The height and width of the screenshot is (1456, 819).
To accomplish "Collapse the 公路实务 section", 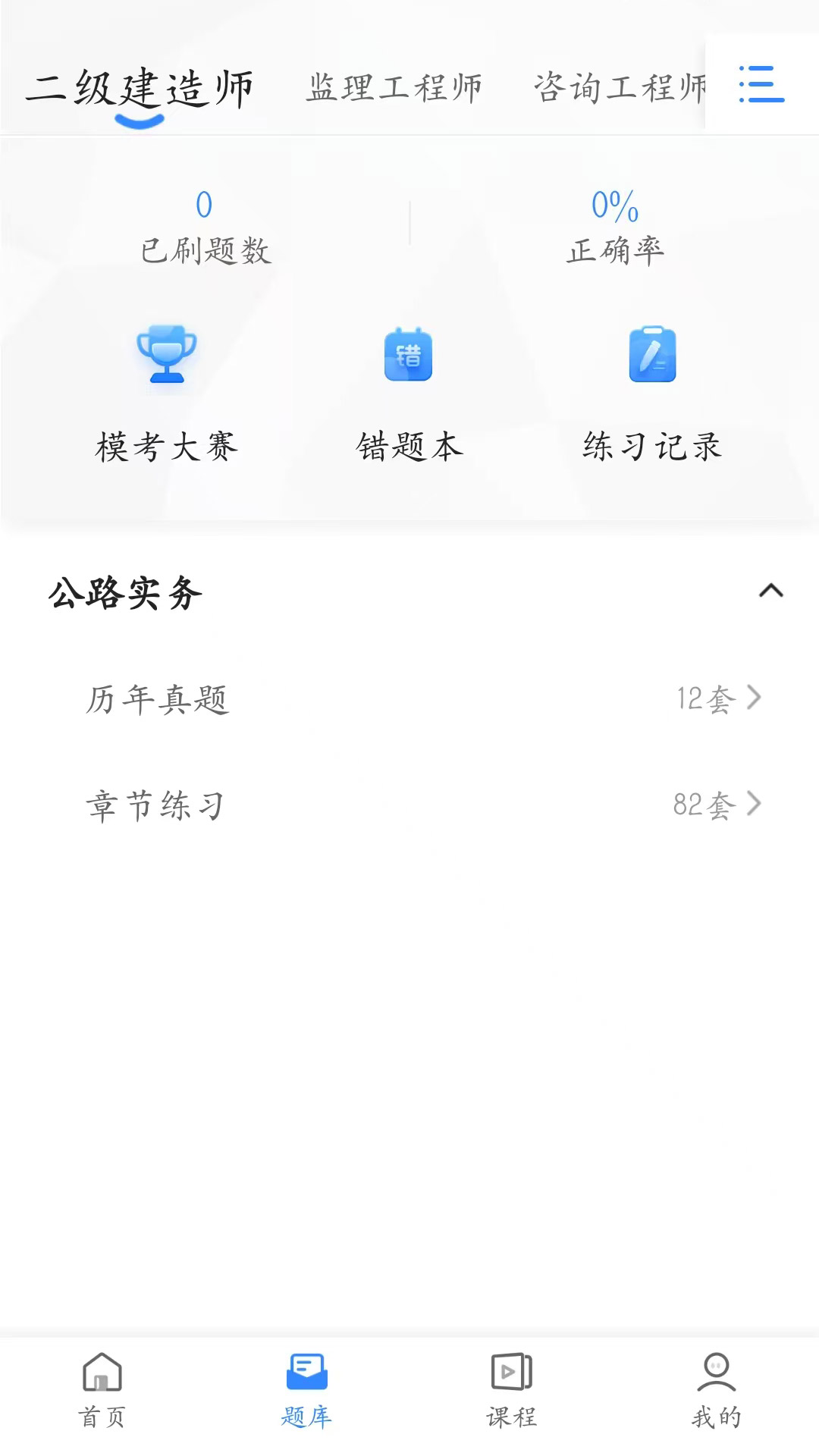I will coord(771,591).
